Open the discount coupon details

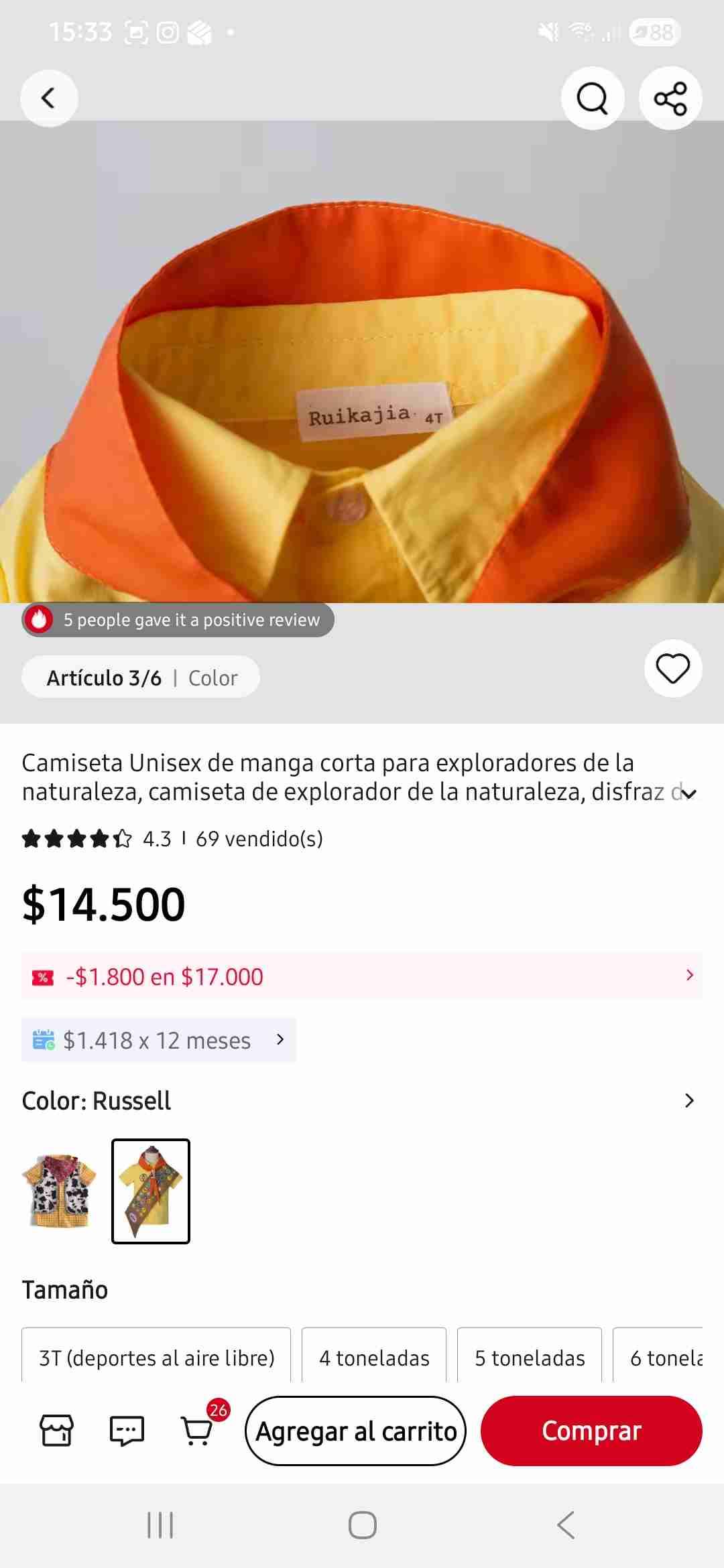click(362, 976)
